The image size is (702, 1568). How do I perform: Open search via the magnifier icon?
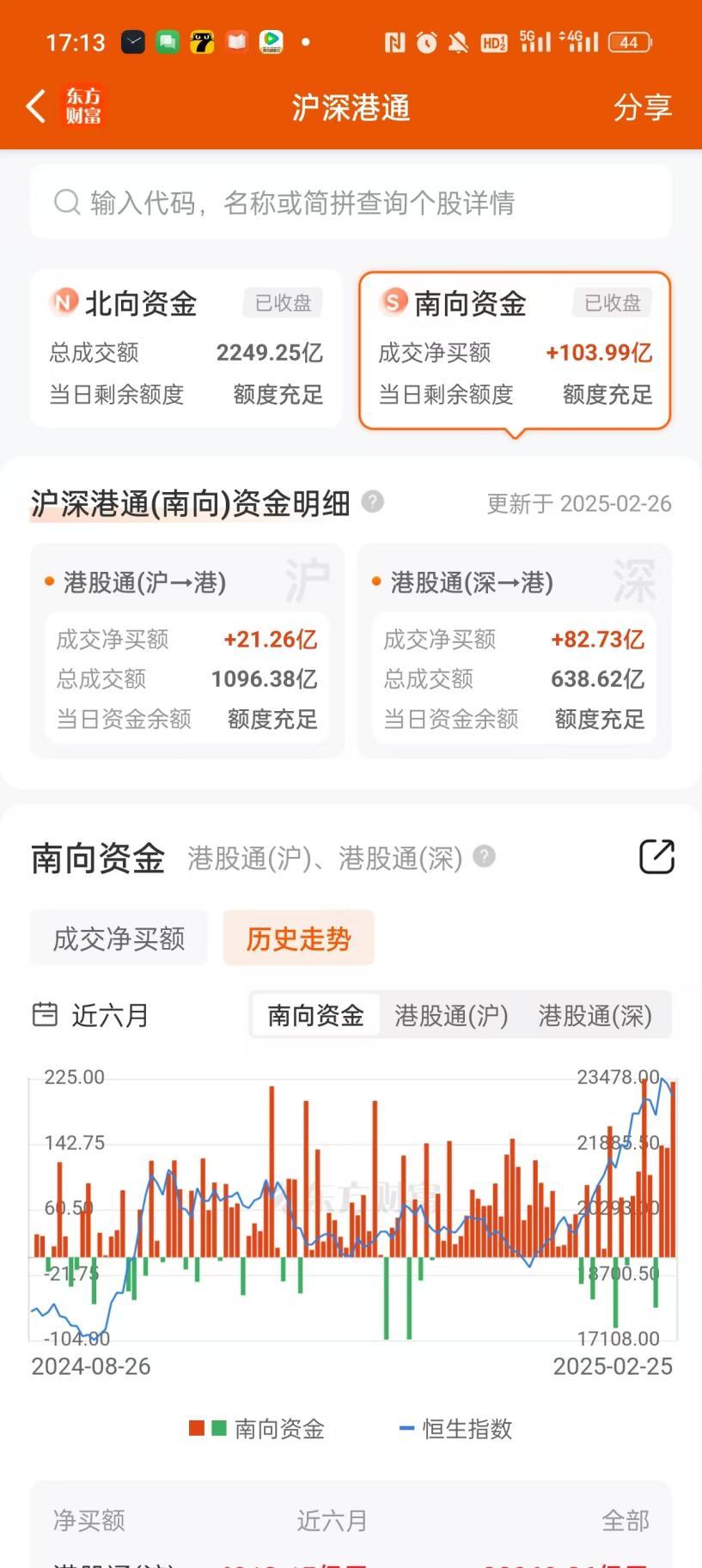tap(66, 202)
